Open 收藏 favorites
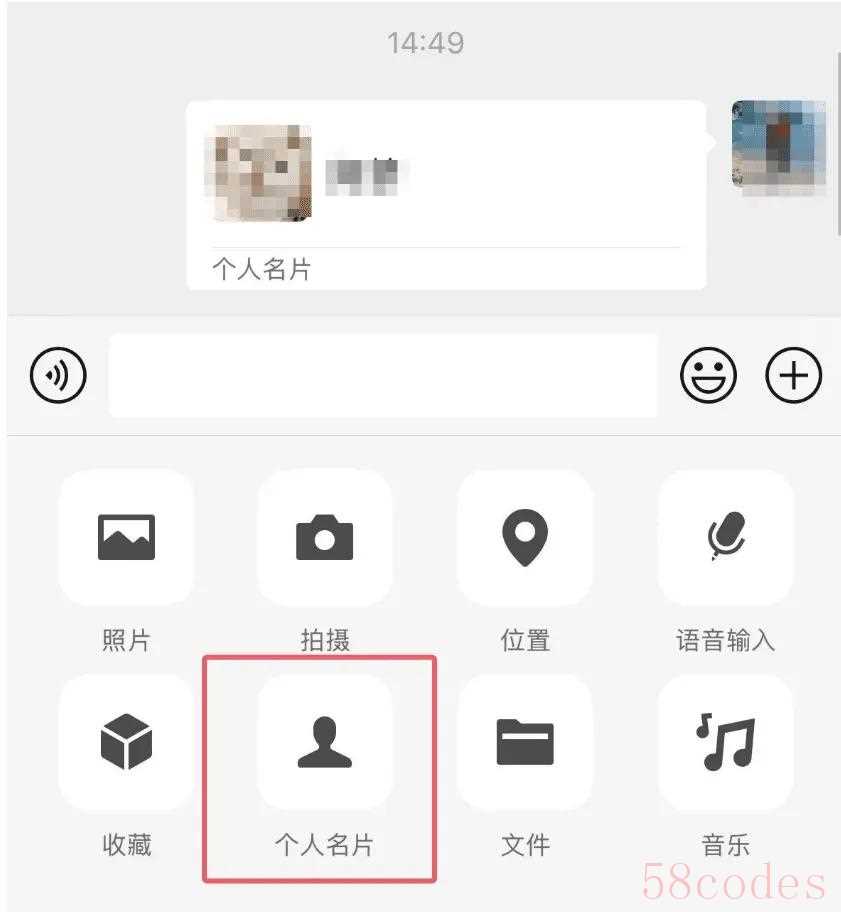The image size is (841, 912). tap(126, 742)
